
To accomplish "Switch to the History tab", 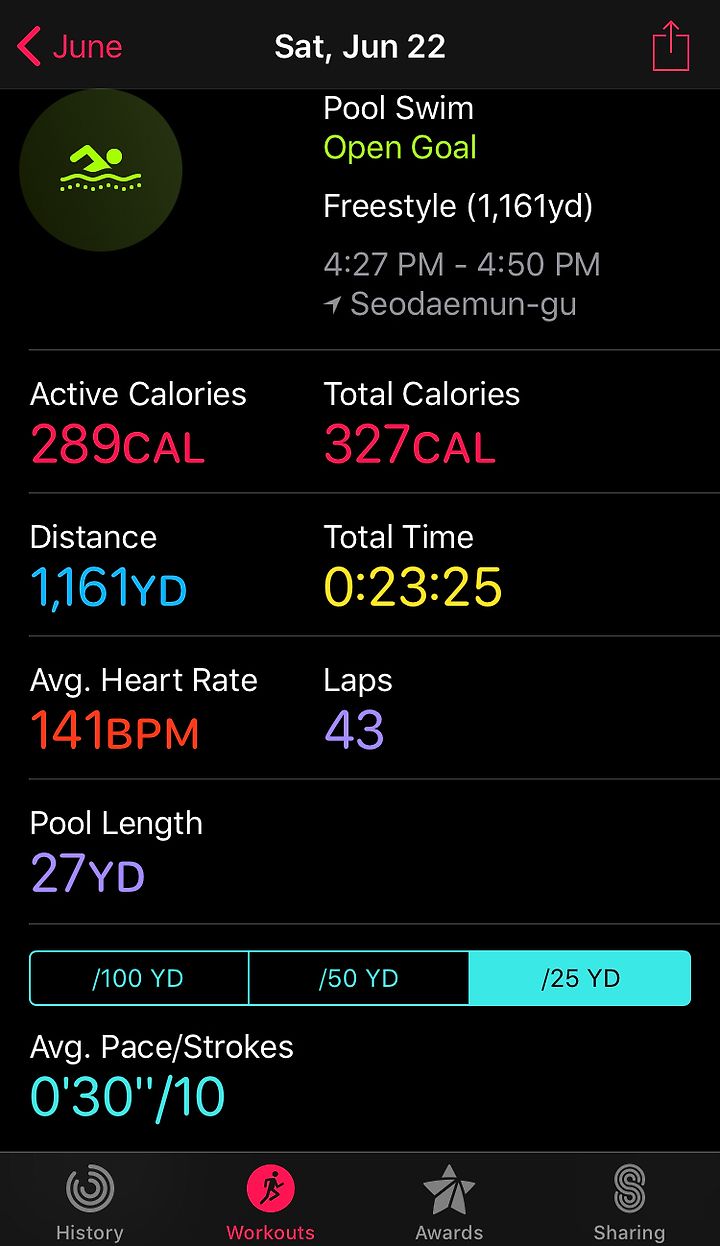I will pyautogui.click(x=90, y=1202).
